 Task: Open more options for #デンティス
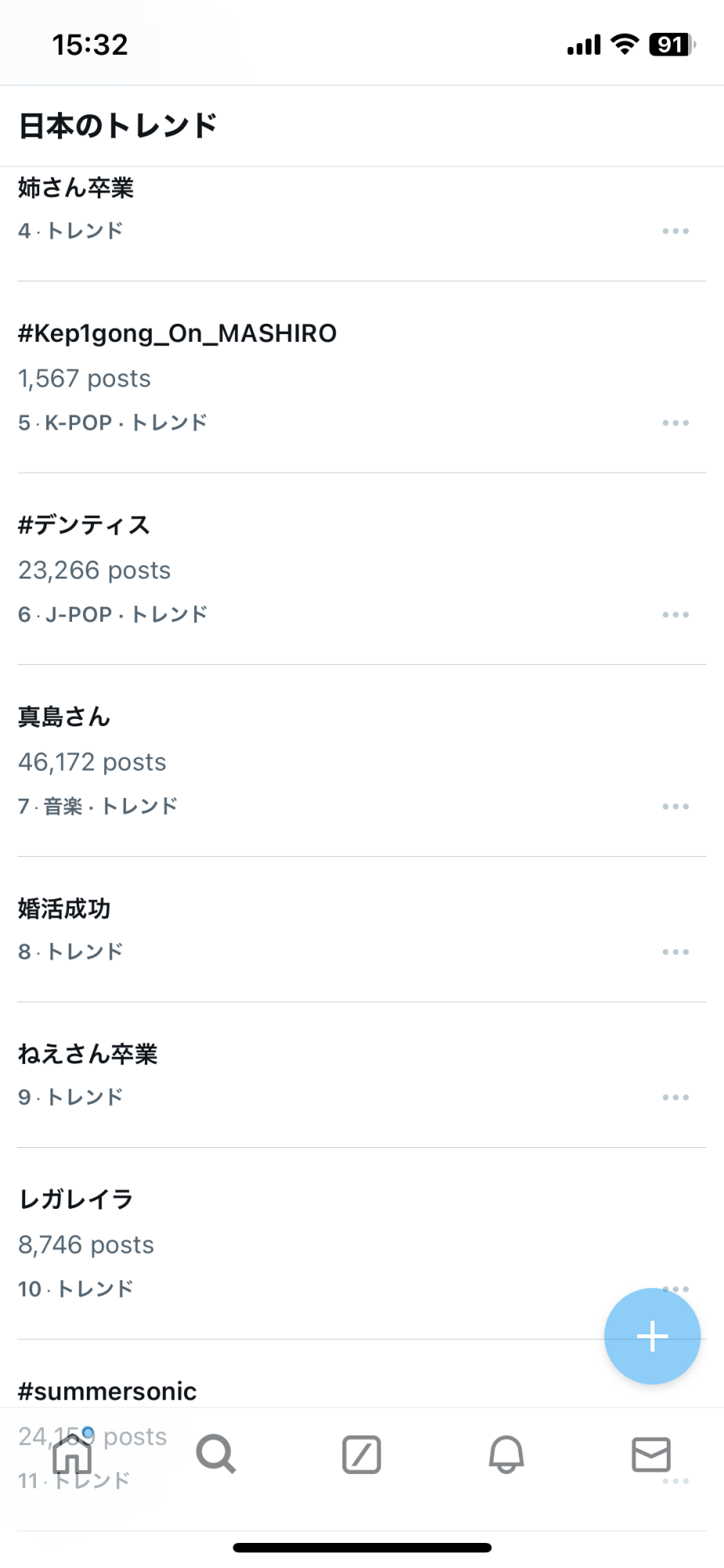click(x=675, y=615)
